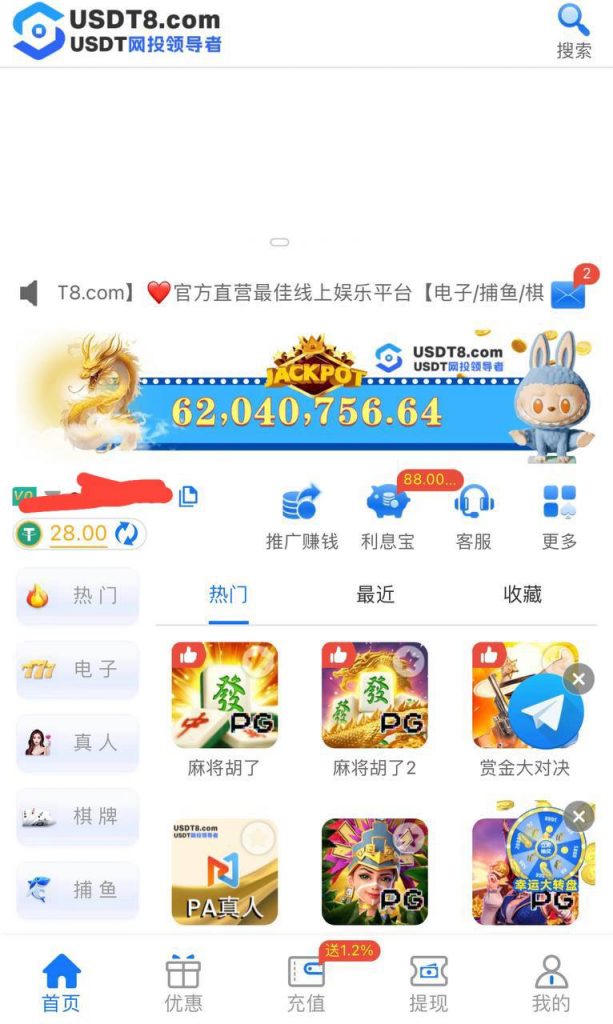The width and height of the screenshot is (613, 1024).
Task: Select the 棋牌 card games category
Action: [78, 817]
